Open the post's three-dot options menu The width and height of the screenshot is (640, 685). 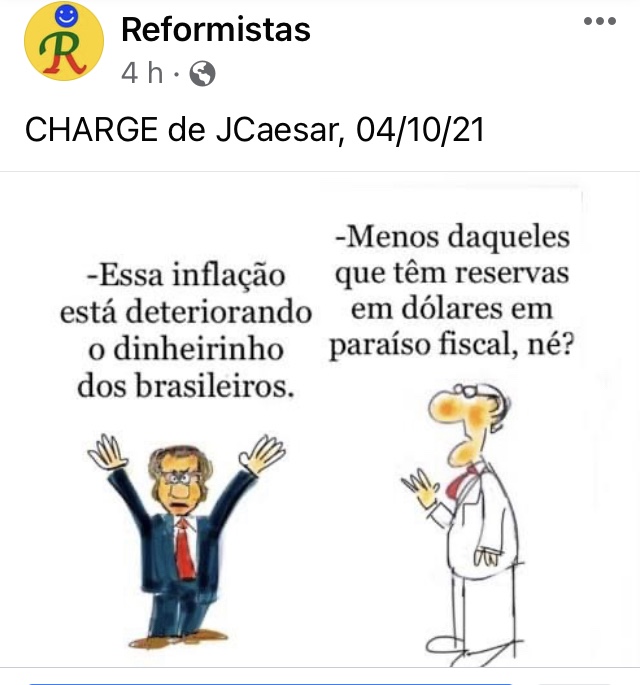click(599, 22)
